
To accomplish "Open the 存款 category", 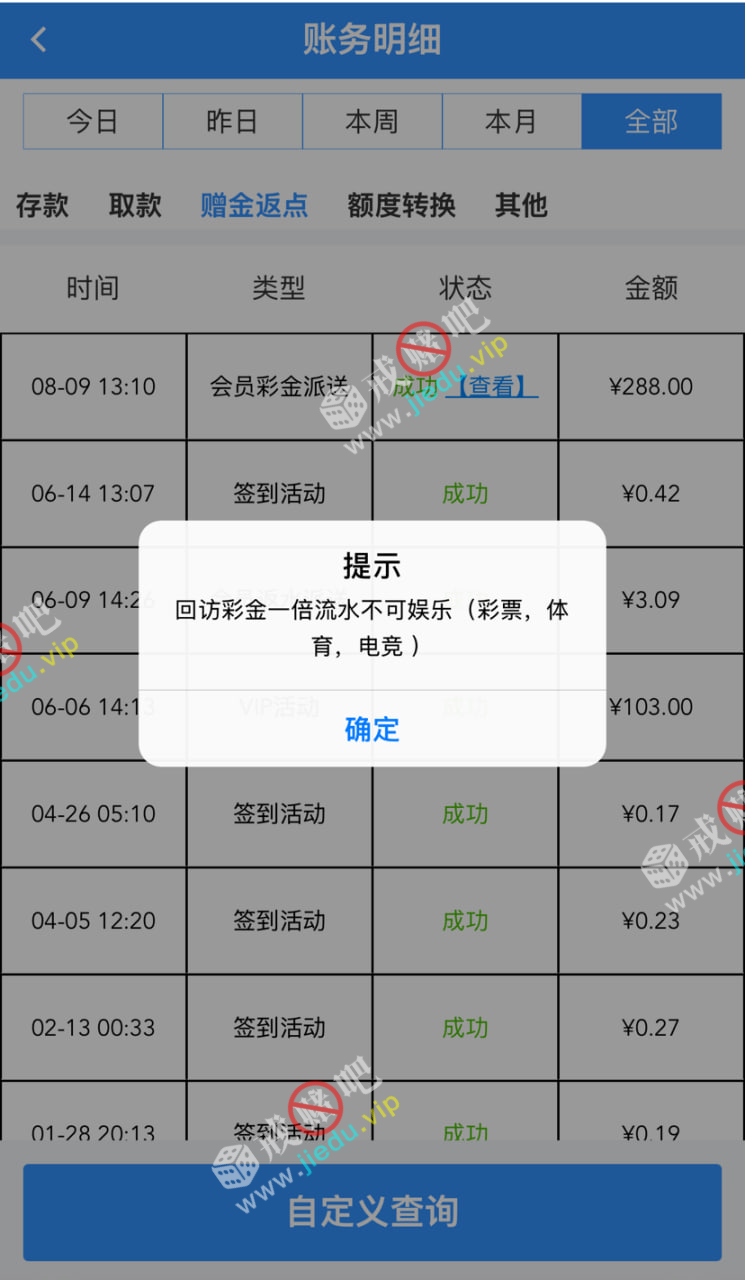I will coord(42,205).
